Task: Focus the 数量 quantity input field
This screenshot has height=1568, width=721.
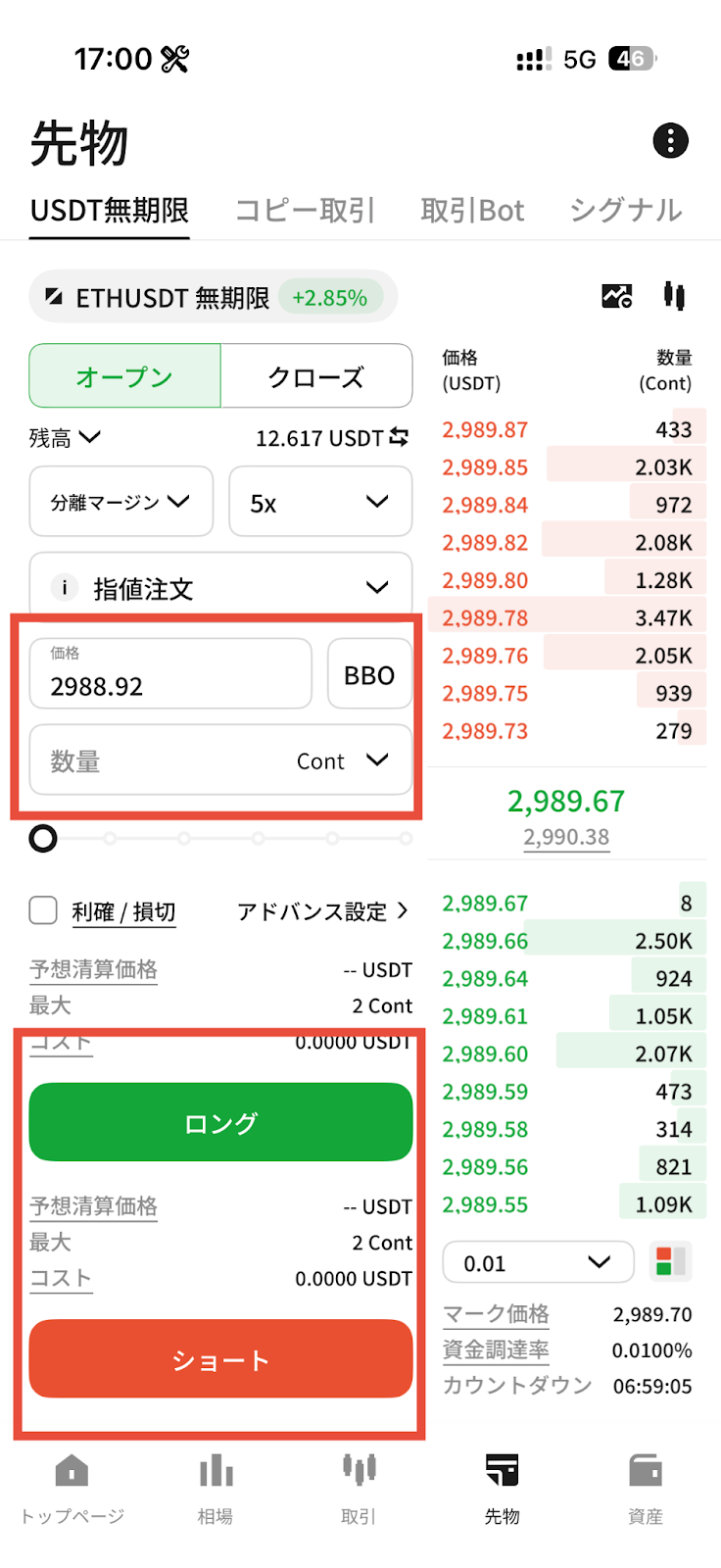Action: pos(157,761)
